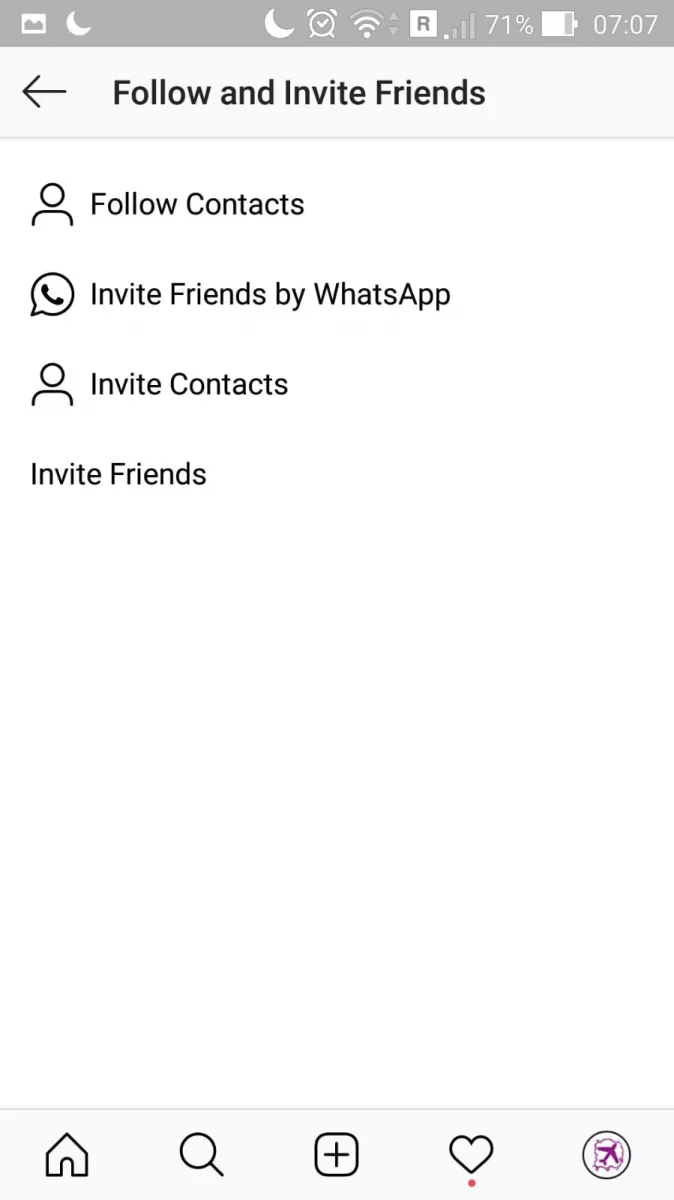
Task: Switch to the Home tab
Action: [67, 1156]
